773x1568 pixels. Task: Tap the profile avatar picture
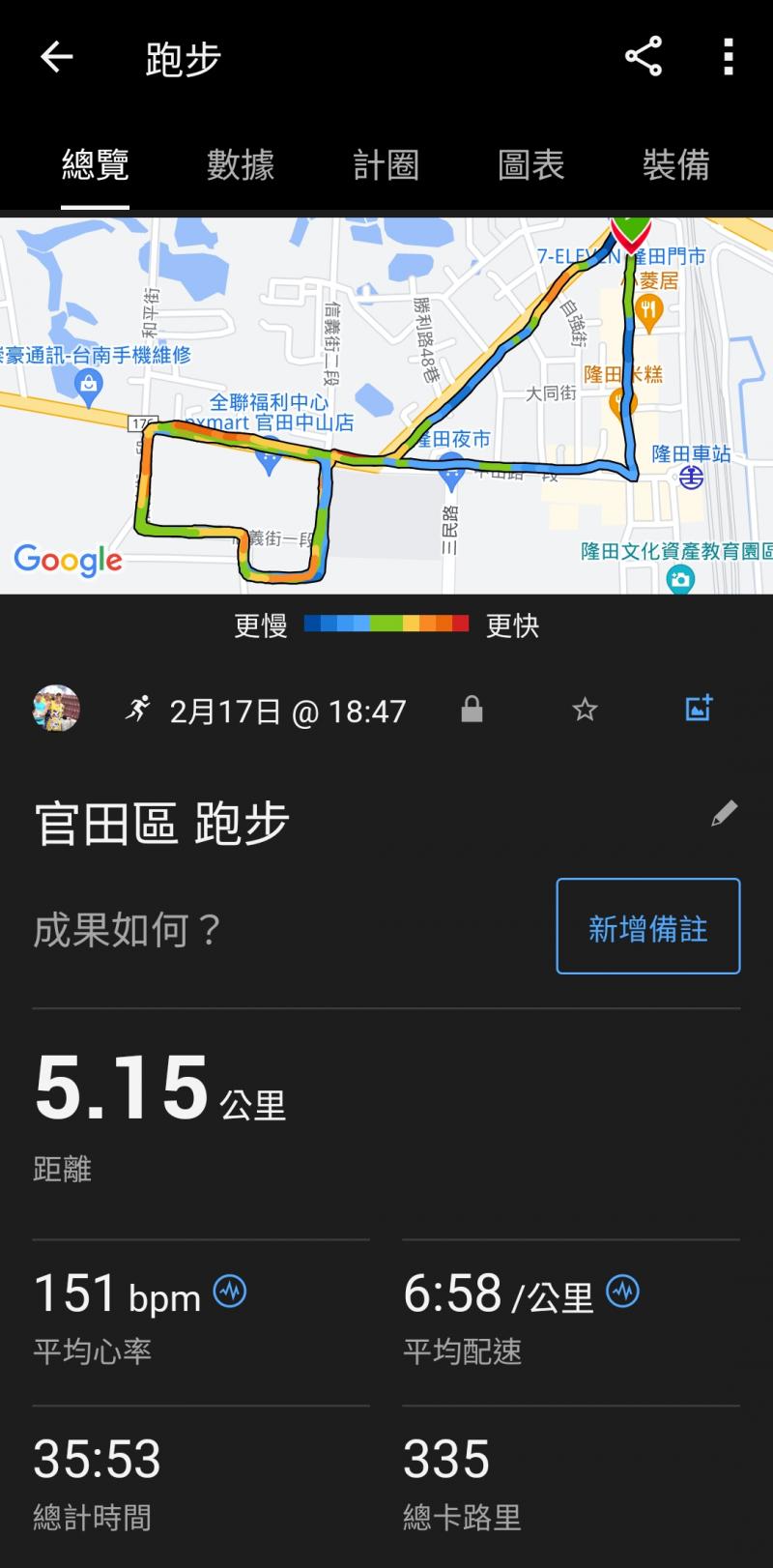(x=57, y=710)
